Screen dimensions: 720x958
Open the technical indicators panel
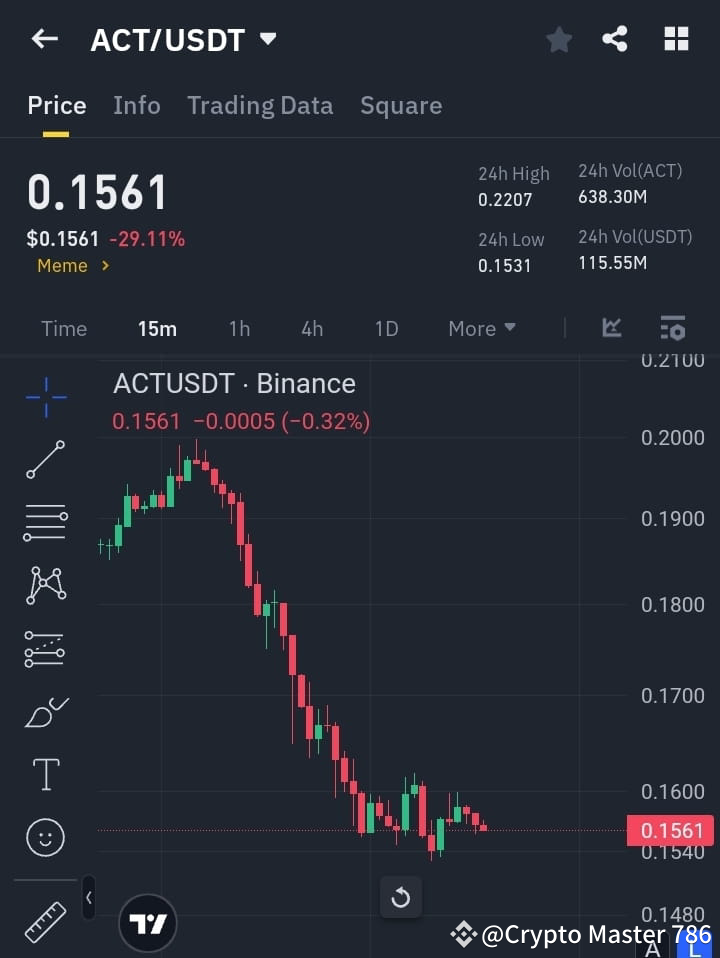tap(672, 328)
